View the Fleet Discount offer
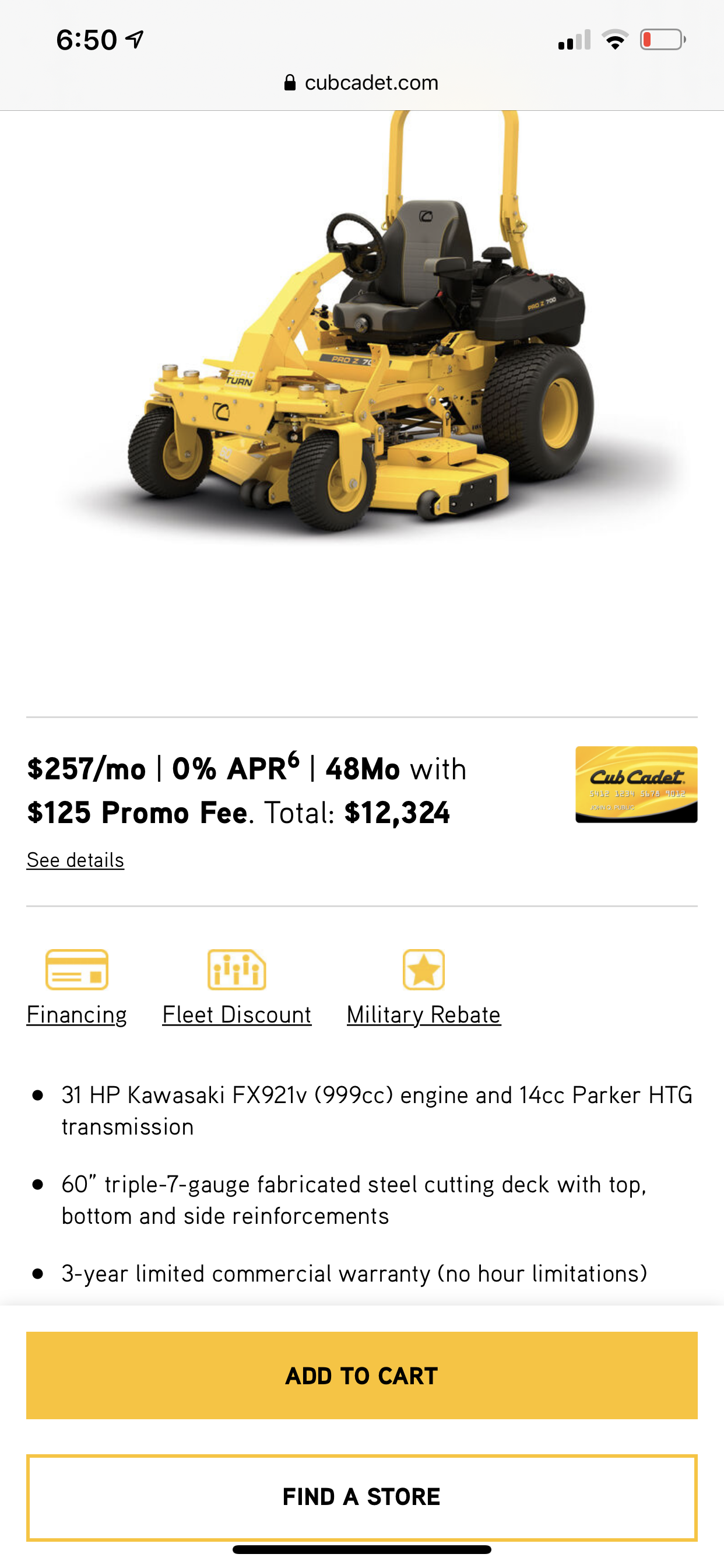Viewport: 724px width, 1568px height. [237, 1014]
